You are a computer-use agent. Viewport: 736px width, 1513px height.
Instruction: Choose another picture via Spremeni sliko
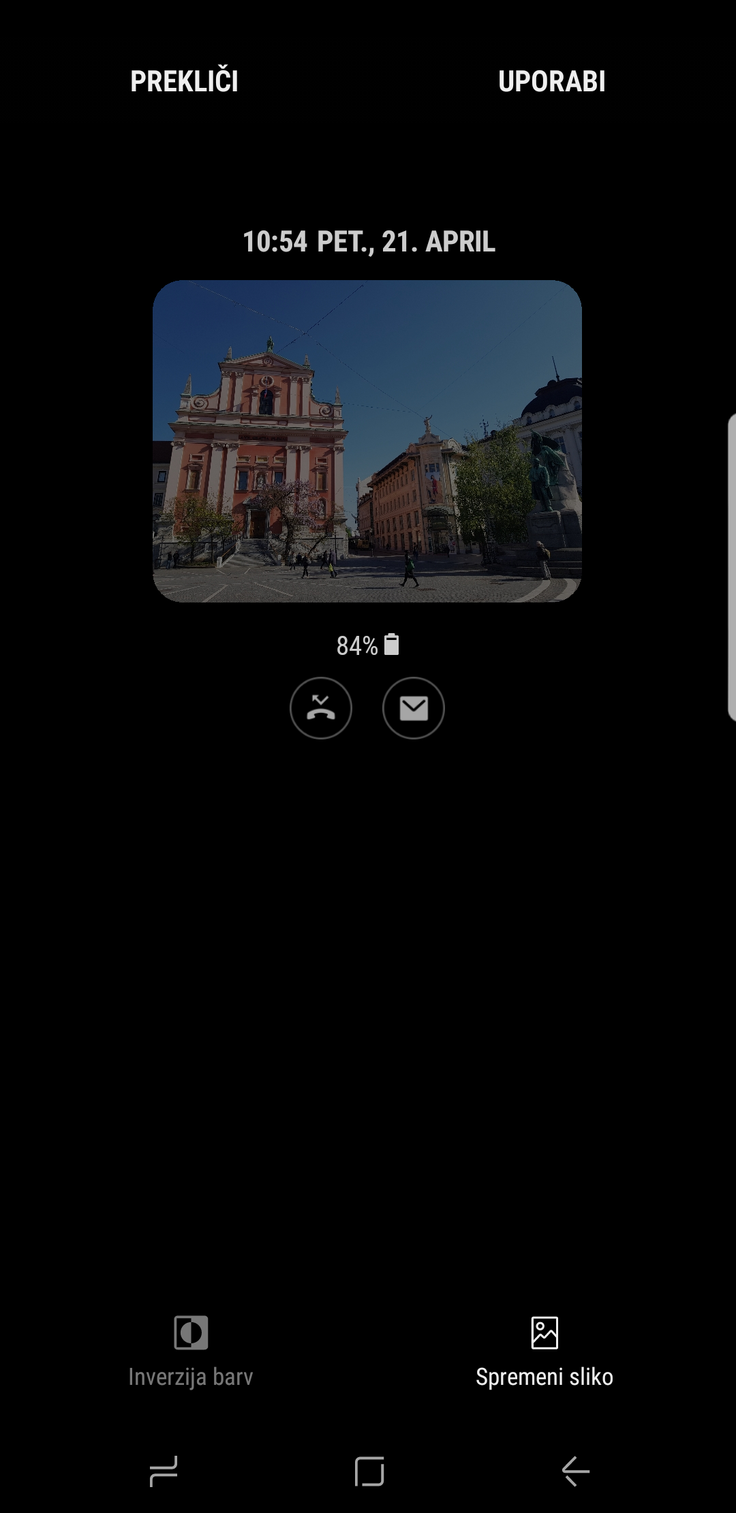click(x=544, y=1352)
